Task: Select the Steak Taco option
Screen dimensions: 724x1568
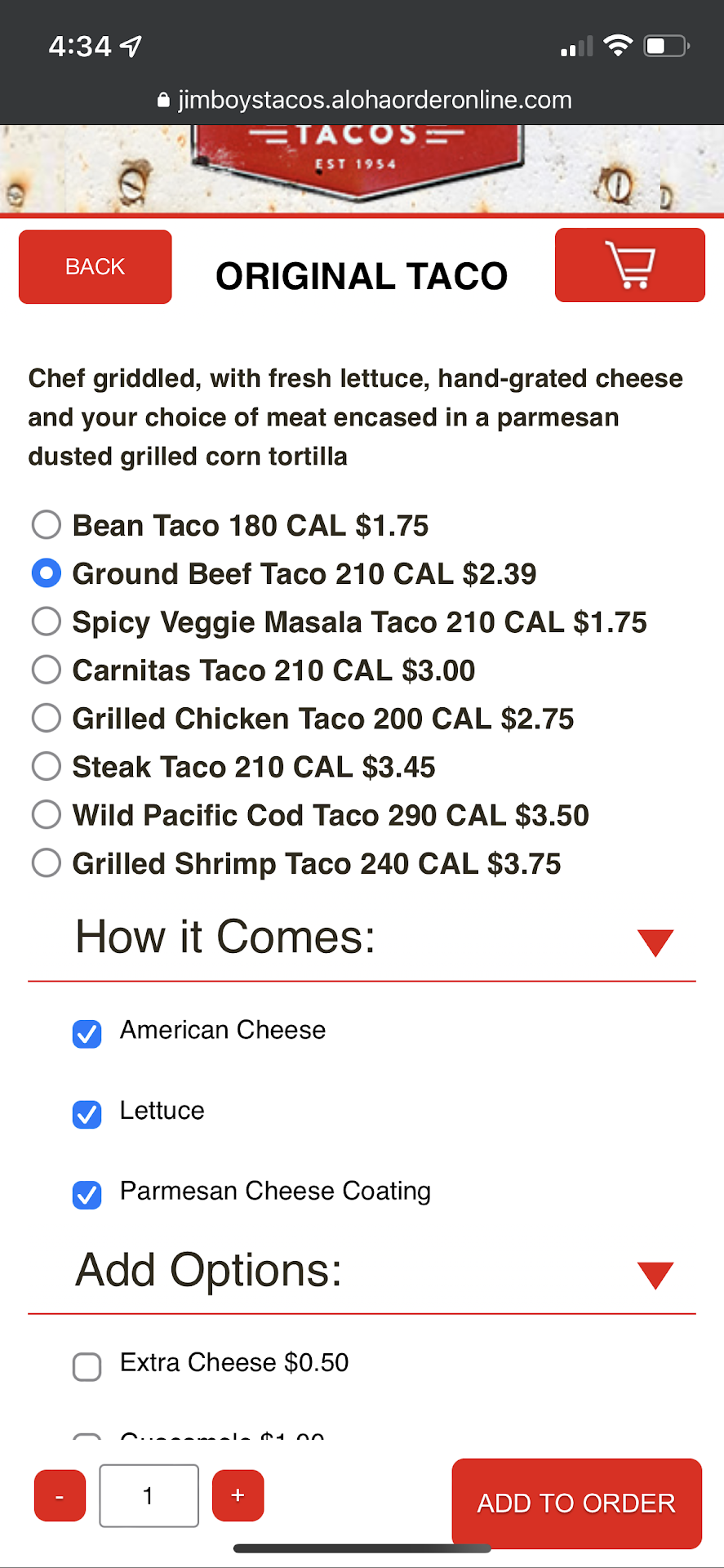Action: click(x=47, y=767)
